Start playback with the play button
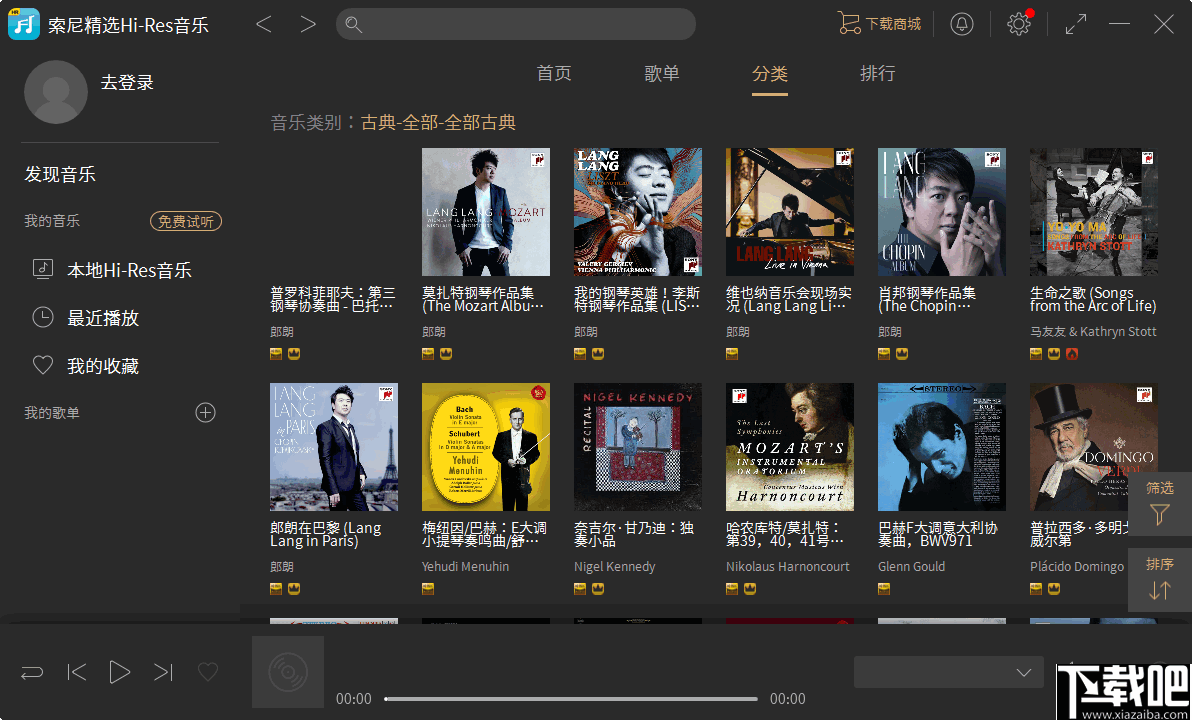Viewport: 1192px width, 720px height. (x=119, y=672)
